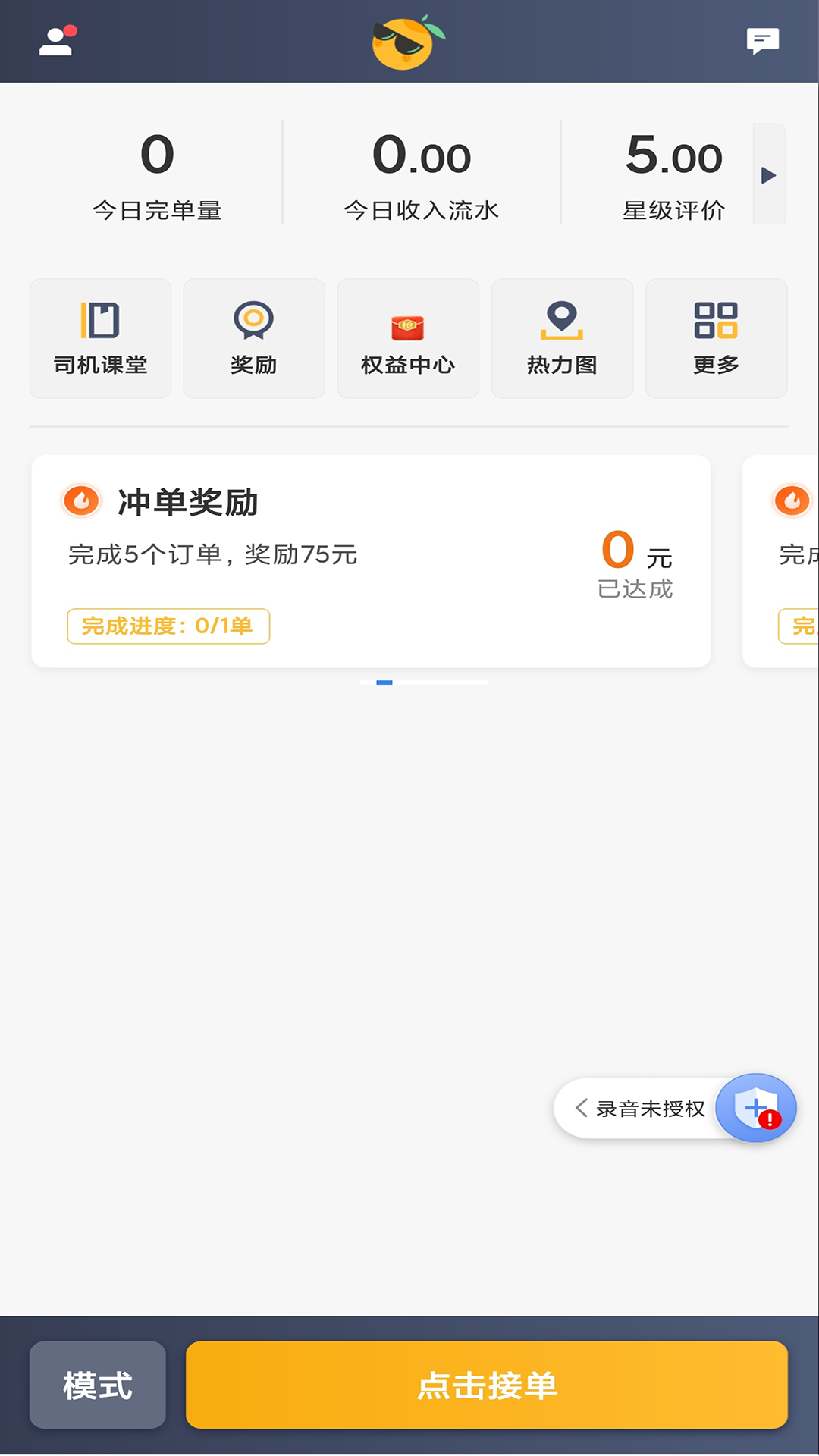Open the 更多 (More) menu
The height and width of the screenshot is (1456, 819).
pos(716,338)
